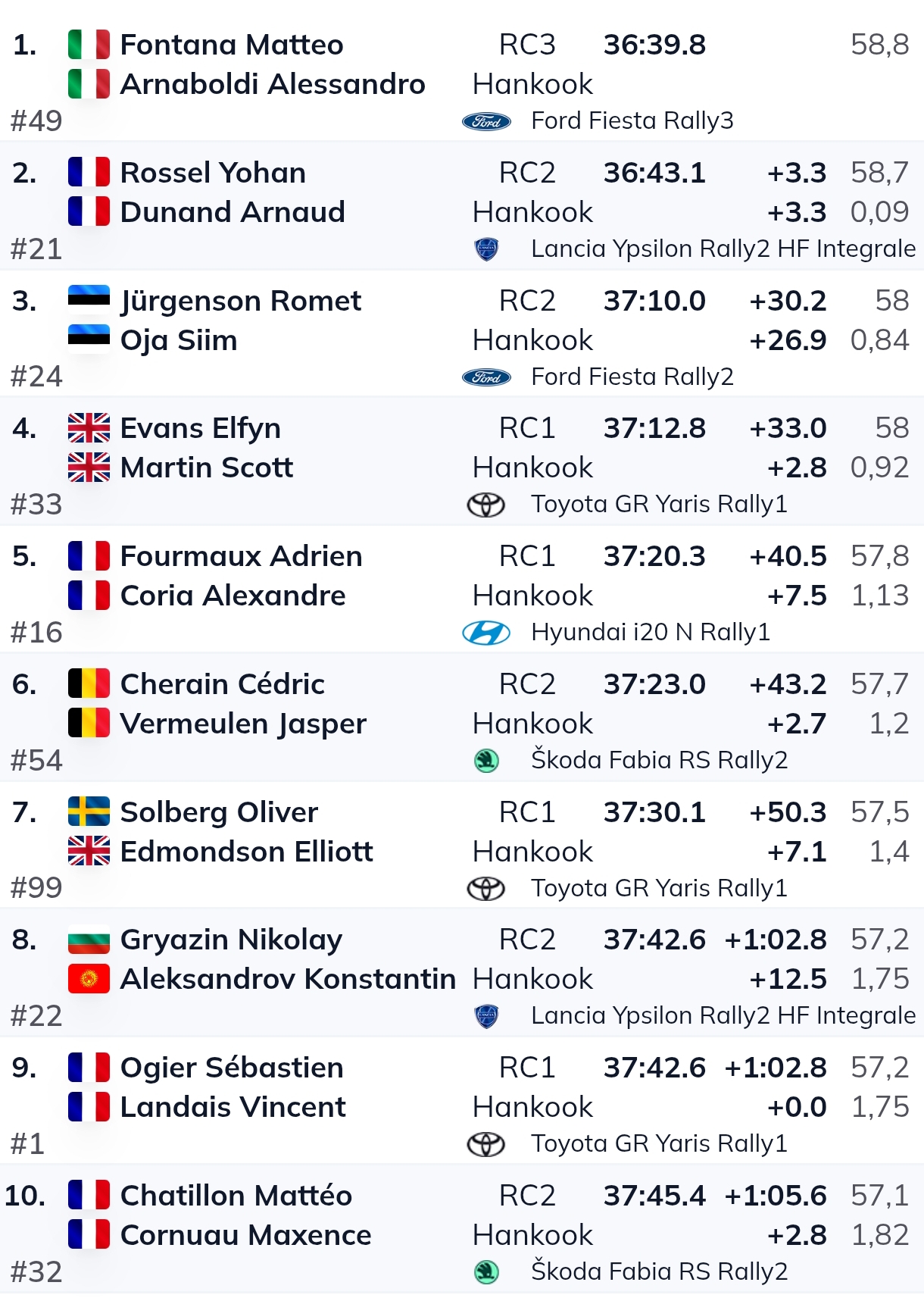View Evans Elfyn's entry details

(x=200, y=428)
